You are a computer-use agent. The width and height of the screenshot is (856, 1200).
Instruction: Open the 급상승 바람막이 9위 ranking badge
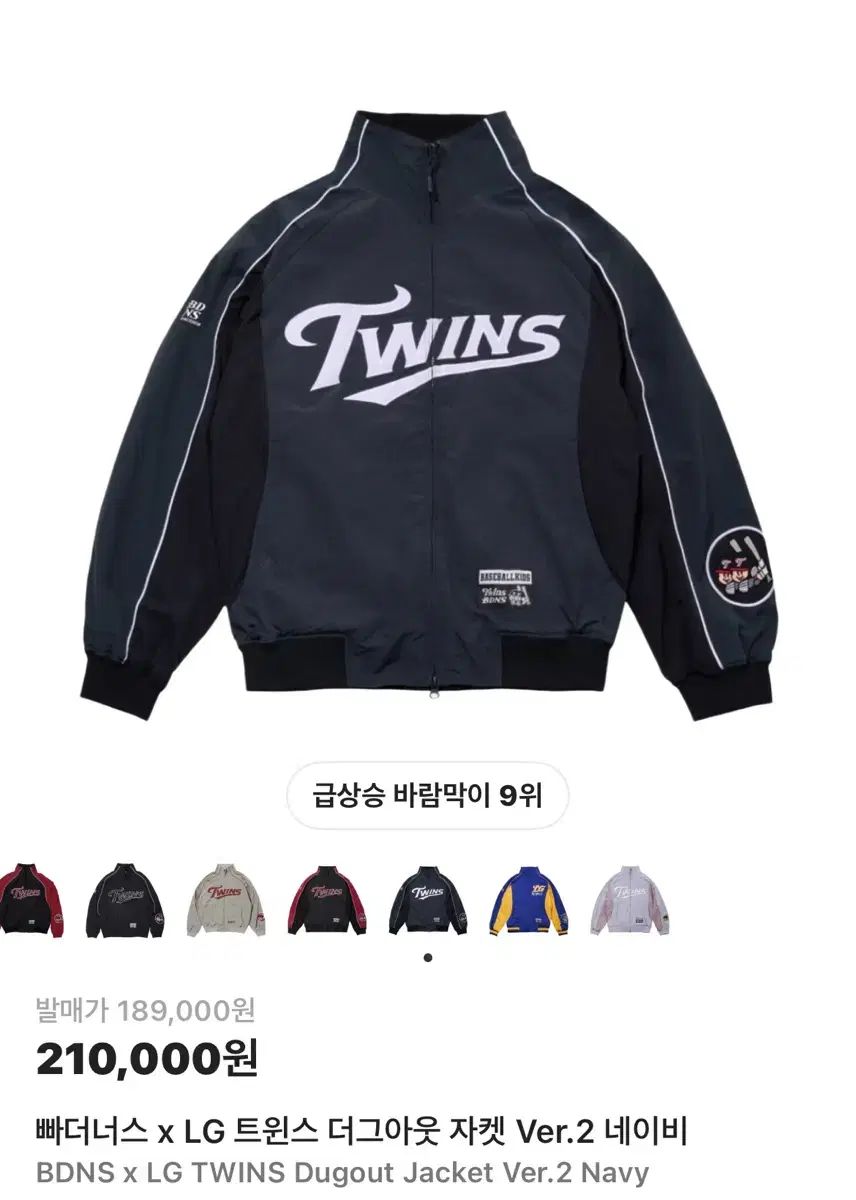pyautogui.click(x=428, y=790)
